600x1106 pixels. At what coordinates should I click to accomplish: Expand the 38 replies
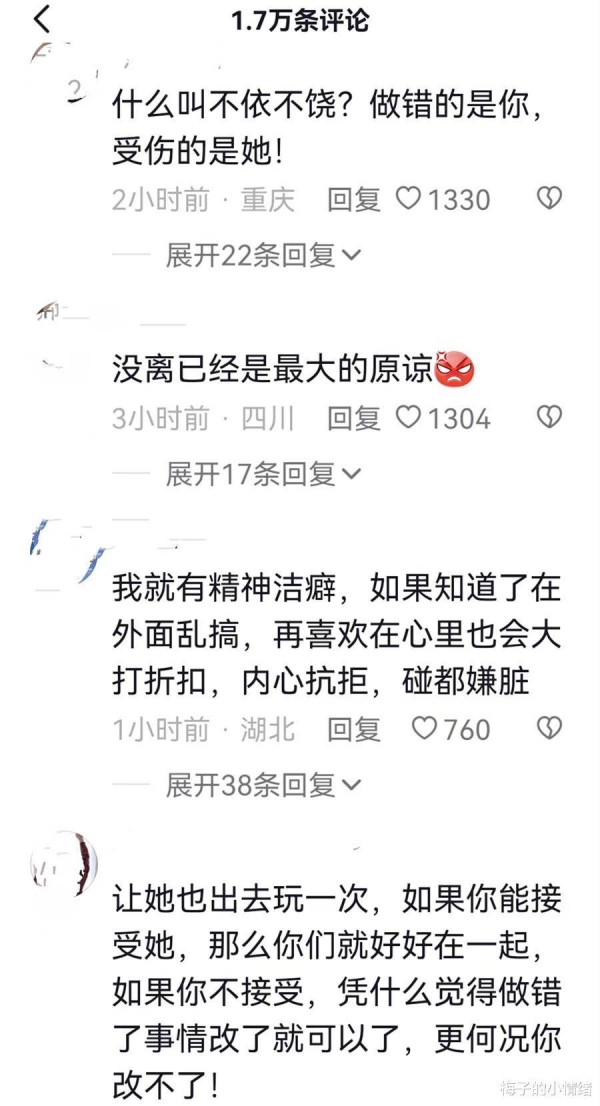point(262,785)
